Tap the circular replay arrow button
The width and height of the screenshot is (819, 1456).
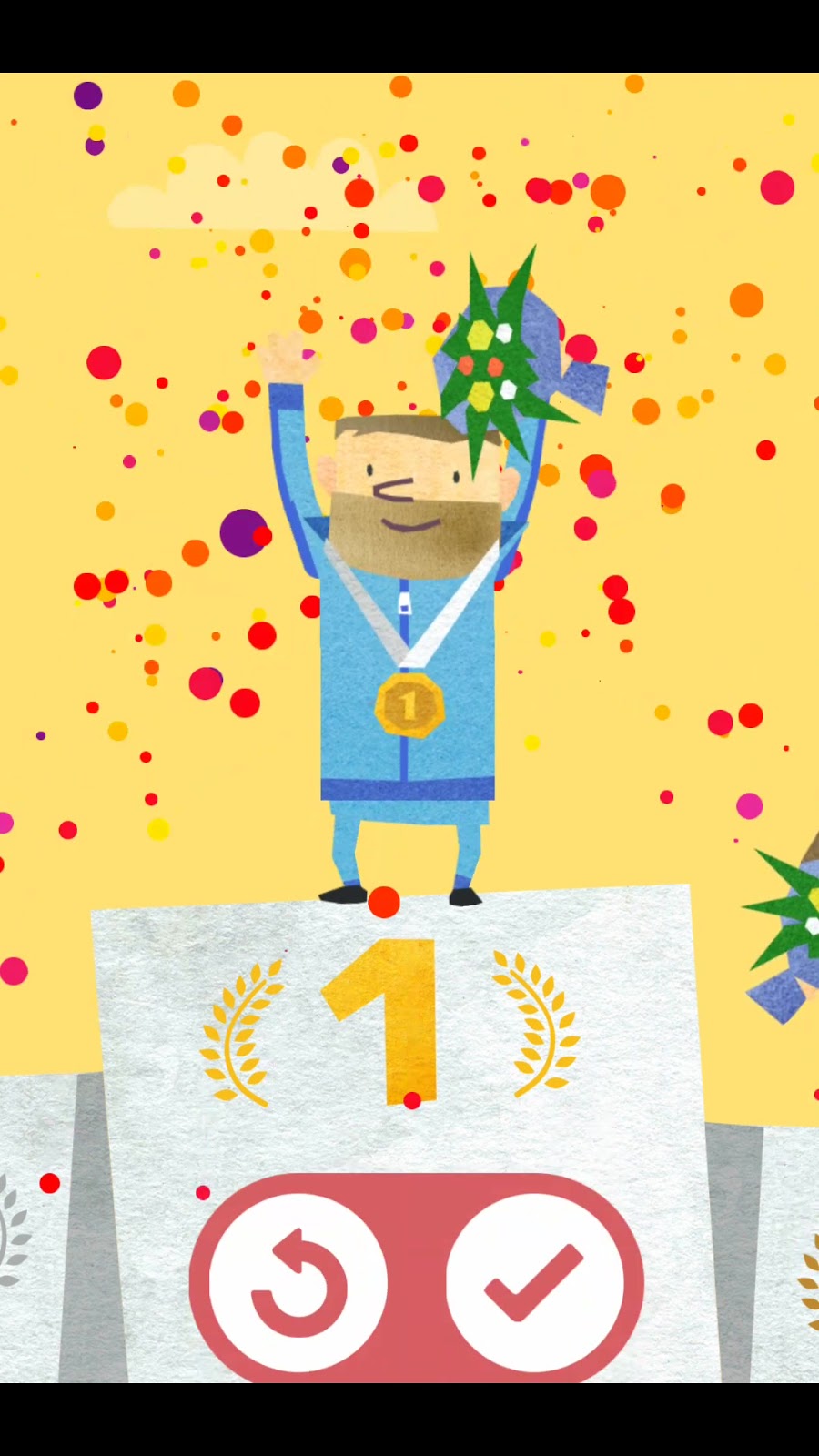point(298,1283)
